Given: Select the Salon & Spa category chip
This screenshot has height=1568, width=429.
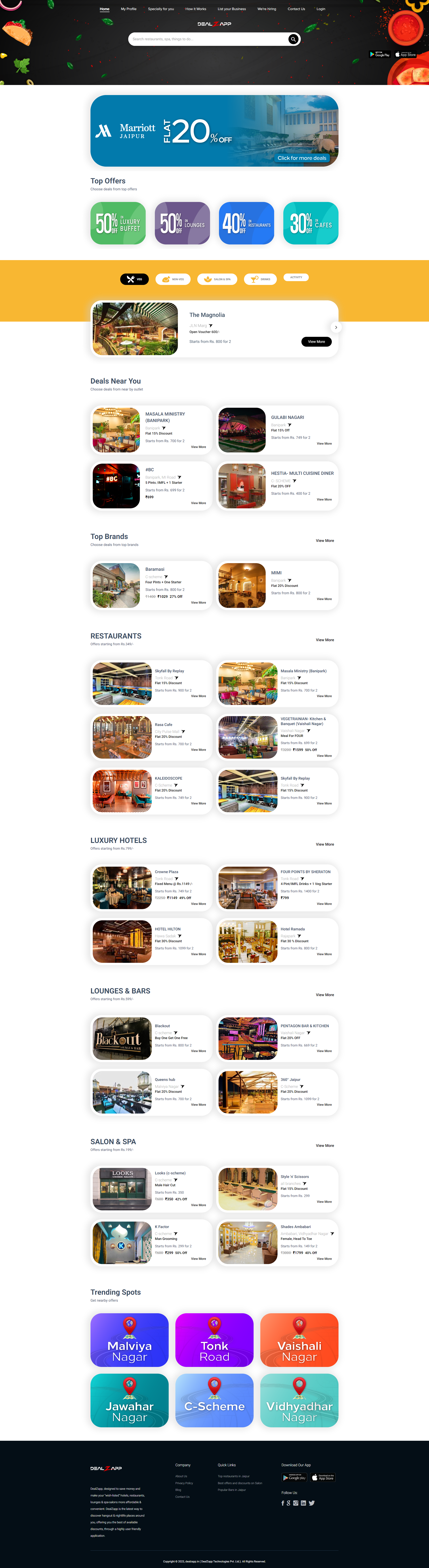Looking at the screenshot, I should (x=217, y=279).
